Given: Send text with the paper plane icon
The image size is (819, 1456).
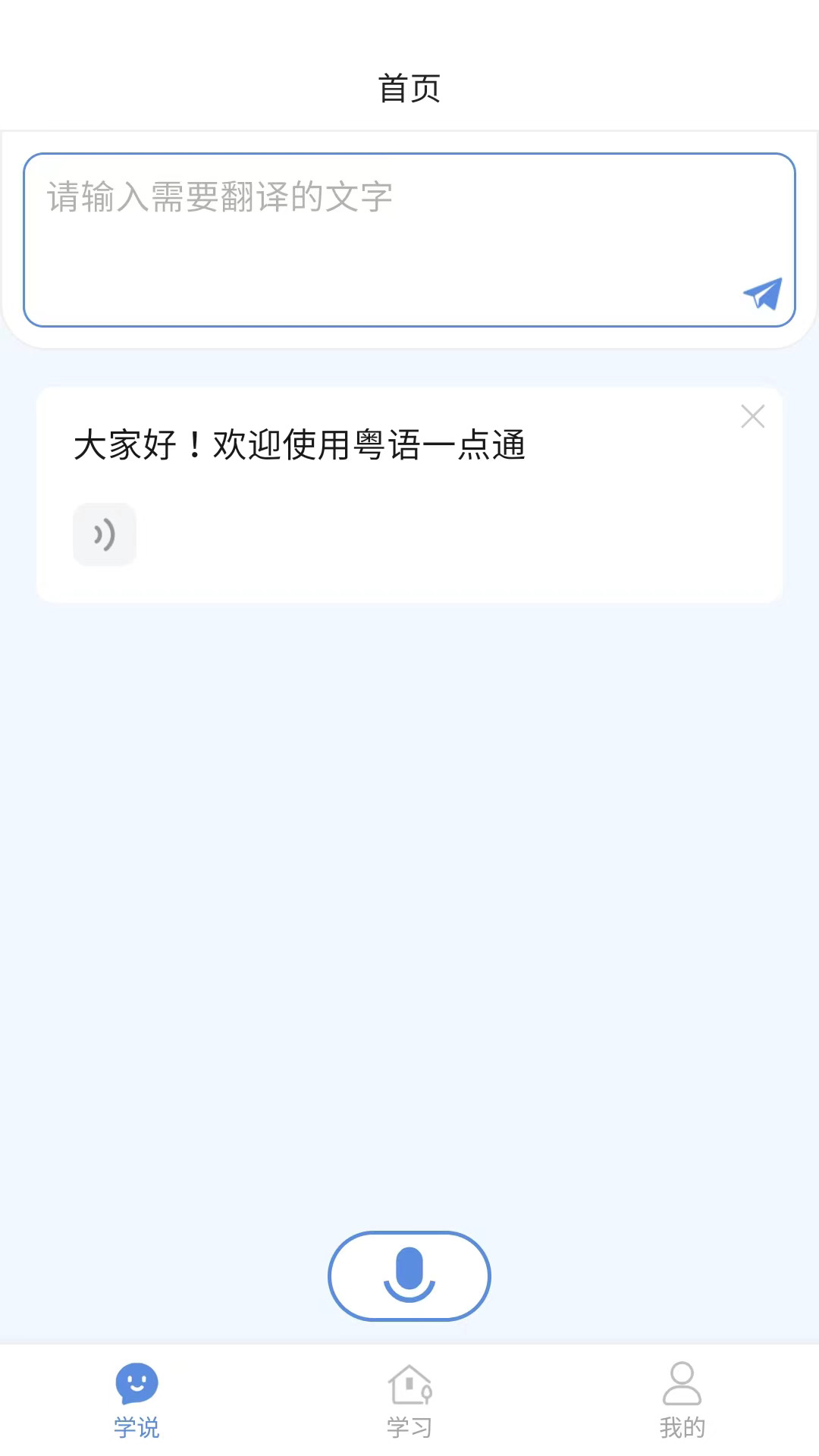Looking at the screenshot, I should pos(763,293).
